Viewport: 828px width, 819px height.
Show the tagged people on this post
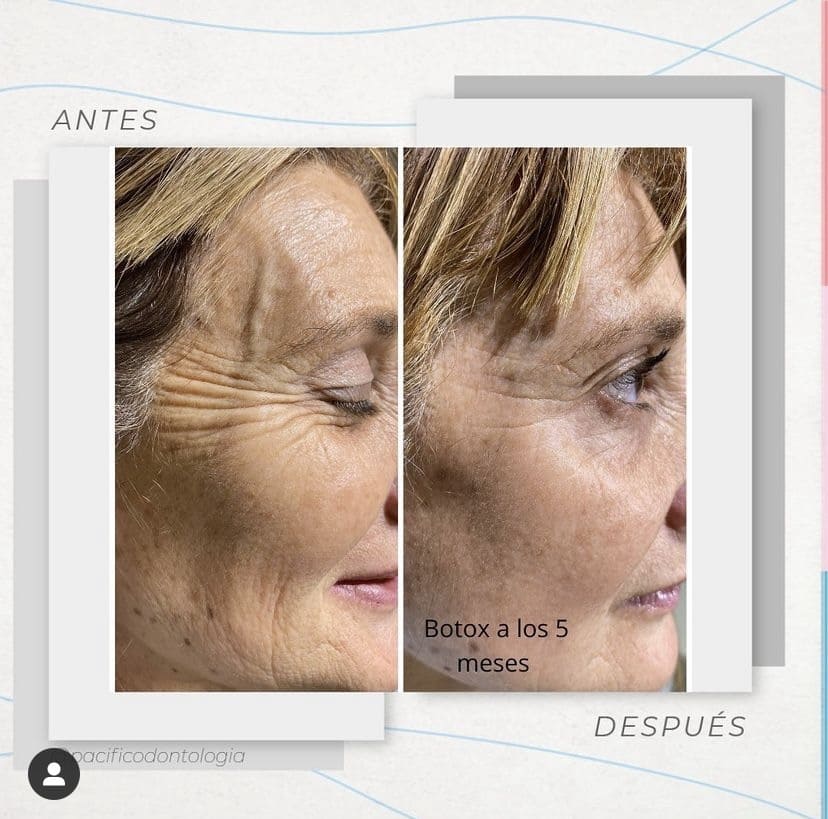click(54, 774)
